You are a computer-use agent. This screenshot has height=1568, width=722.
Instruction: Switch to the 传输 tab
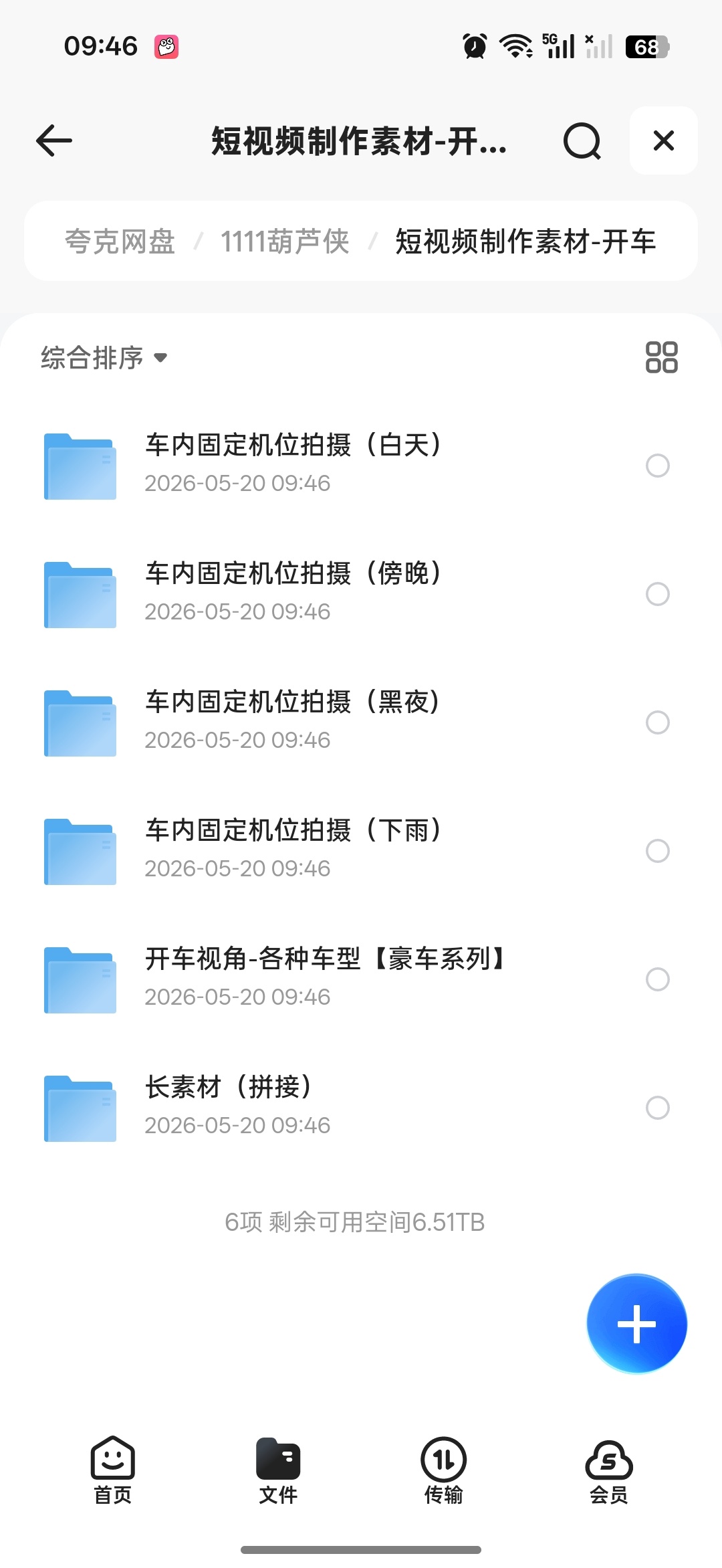coord(443,1470)
